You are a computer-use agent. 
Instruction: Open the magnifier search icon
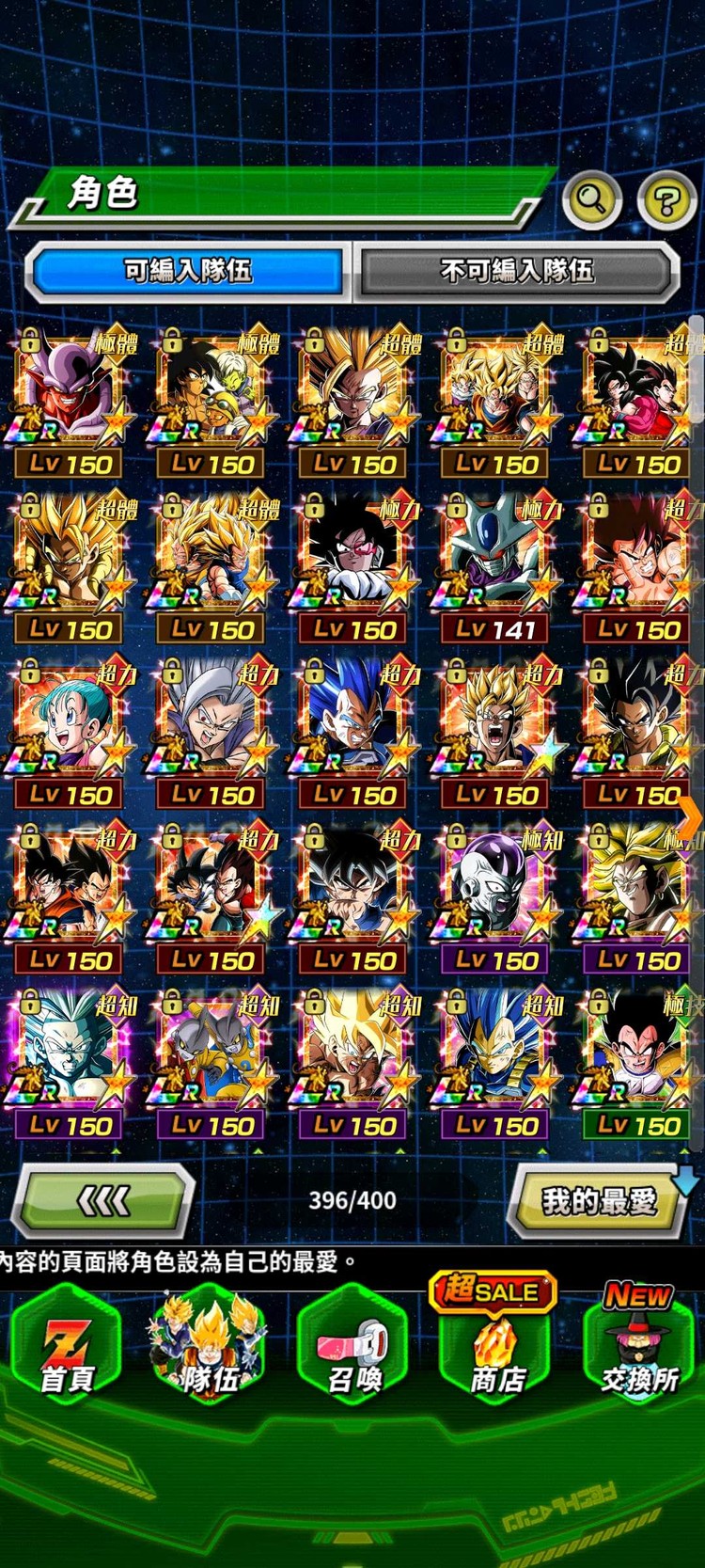[591, 198]
